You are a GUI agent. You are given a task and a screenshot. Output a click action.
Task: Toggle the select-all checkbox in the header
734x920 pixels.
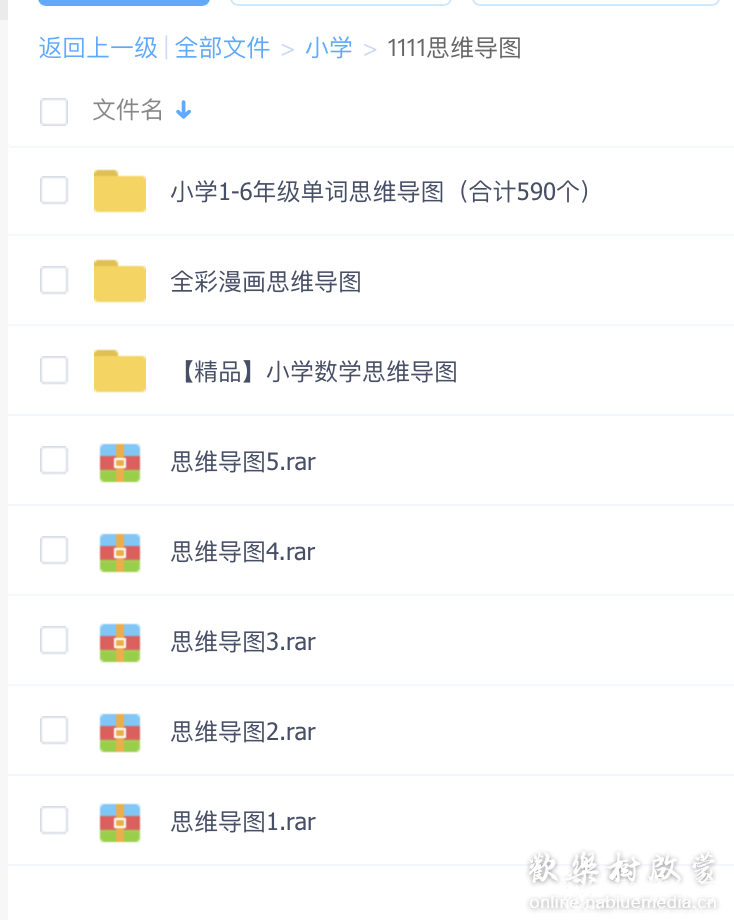tap(54, 112)
